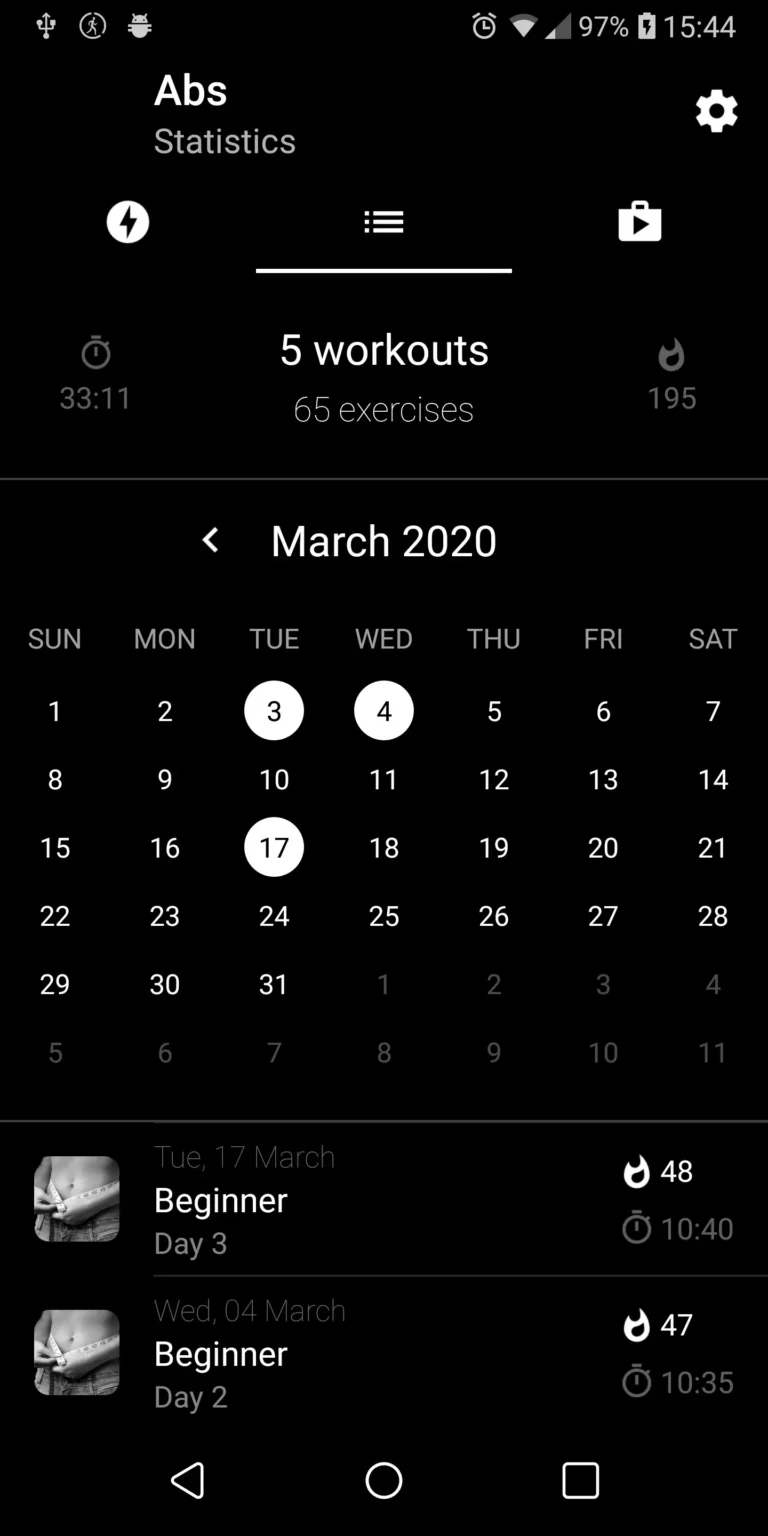Tap the alarm clock icon in status bar
This screenshot has height=1536, width=768.
(484, 27)
